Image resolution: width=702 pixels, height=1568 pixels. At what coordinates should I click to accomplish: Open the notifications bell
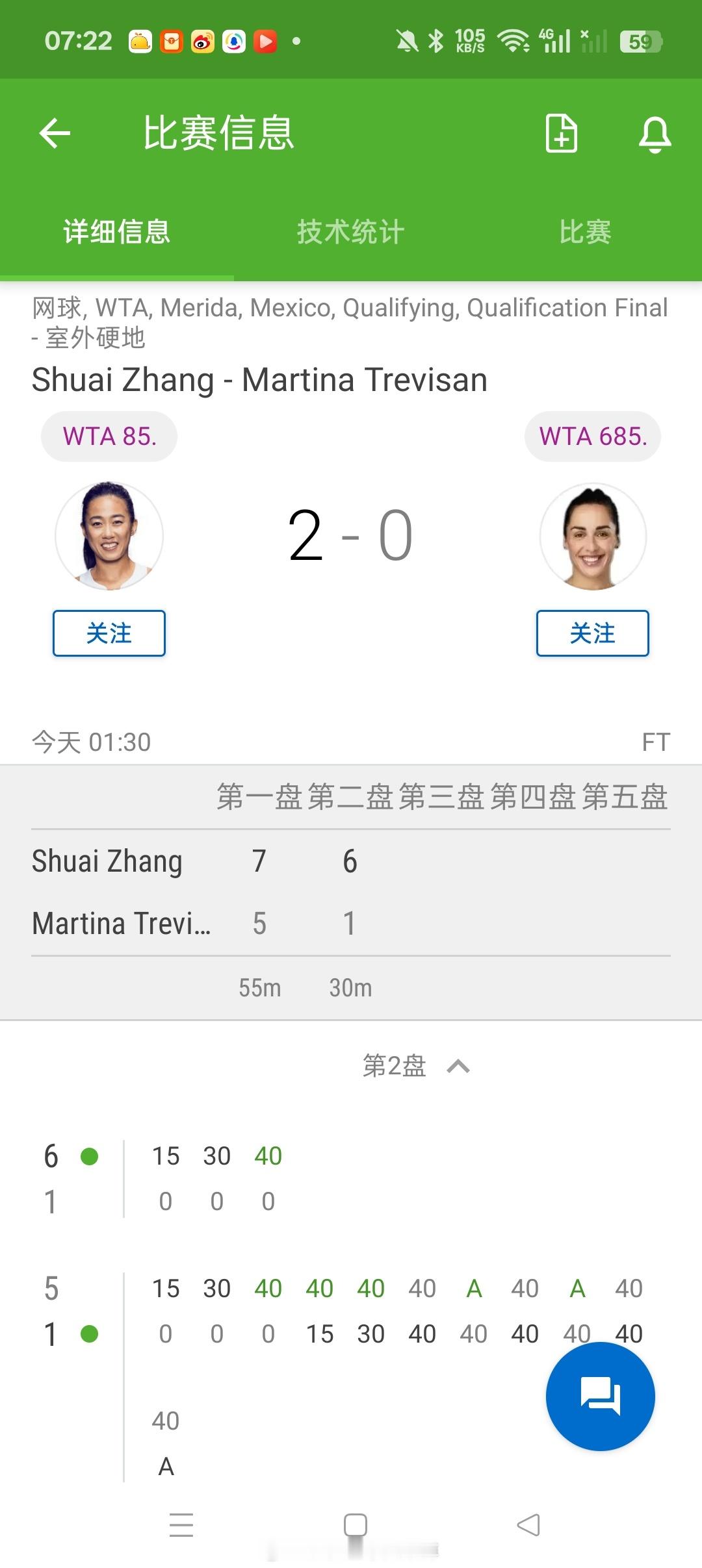point(655,134)
